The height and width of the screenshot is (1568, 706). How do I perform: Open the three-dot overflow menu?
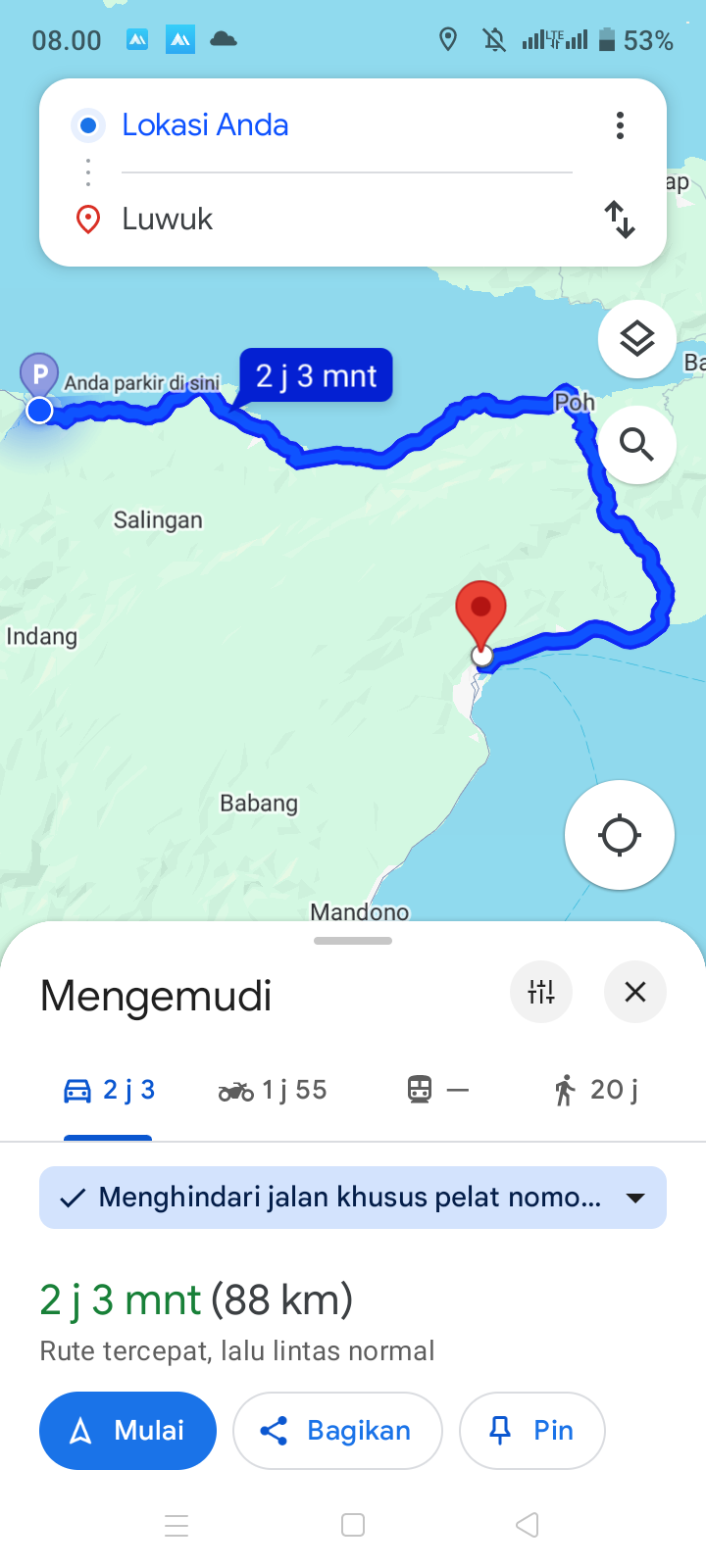pyautogui.click(x=620, y=125)
